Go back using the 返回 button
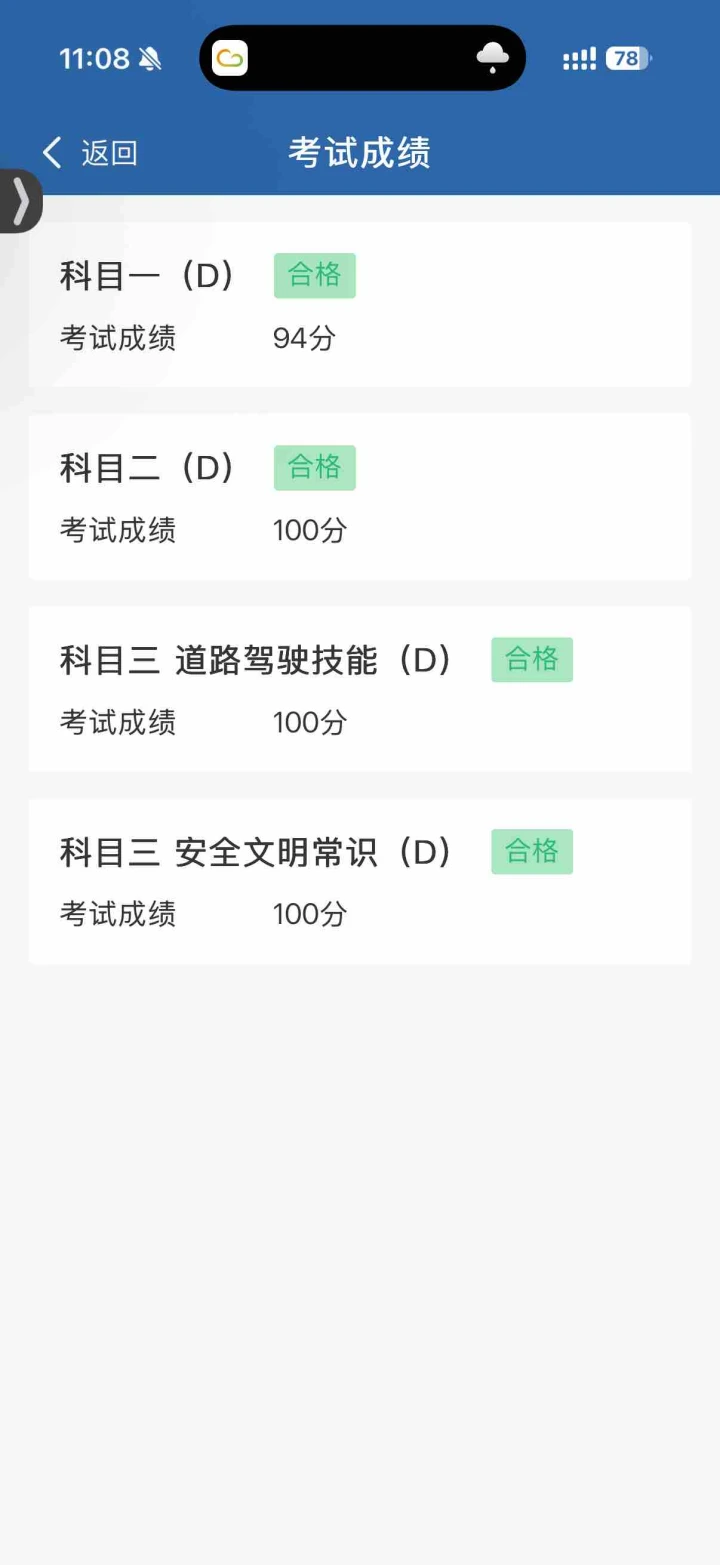The height and width of the screenshot is (1565, 720). click(x=90, y=153)
